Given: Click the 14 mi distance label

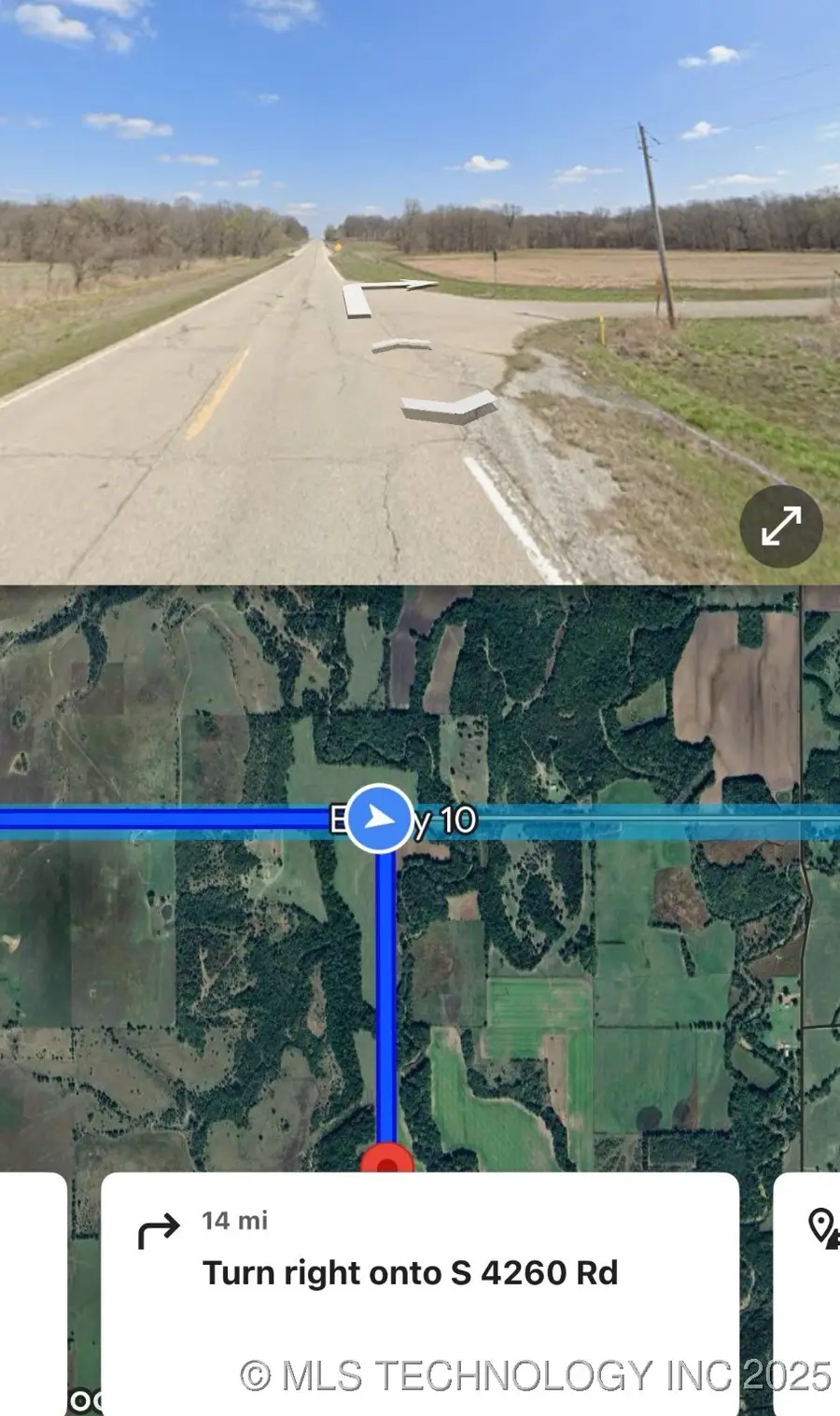Looking at the screenshot, I should (235, 1221).
